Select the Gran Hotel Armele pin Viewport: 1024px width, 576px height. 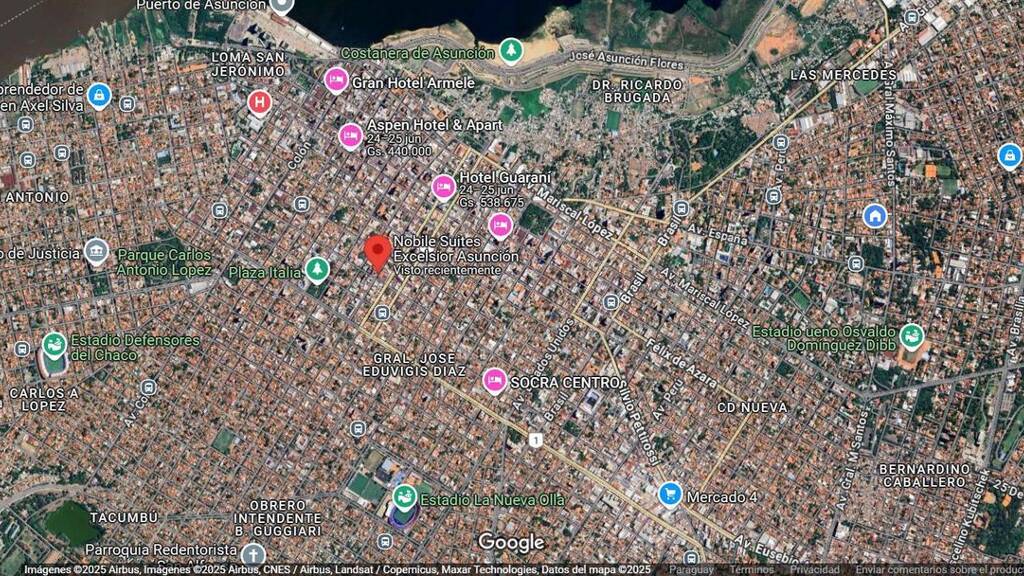pos(337,79)
